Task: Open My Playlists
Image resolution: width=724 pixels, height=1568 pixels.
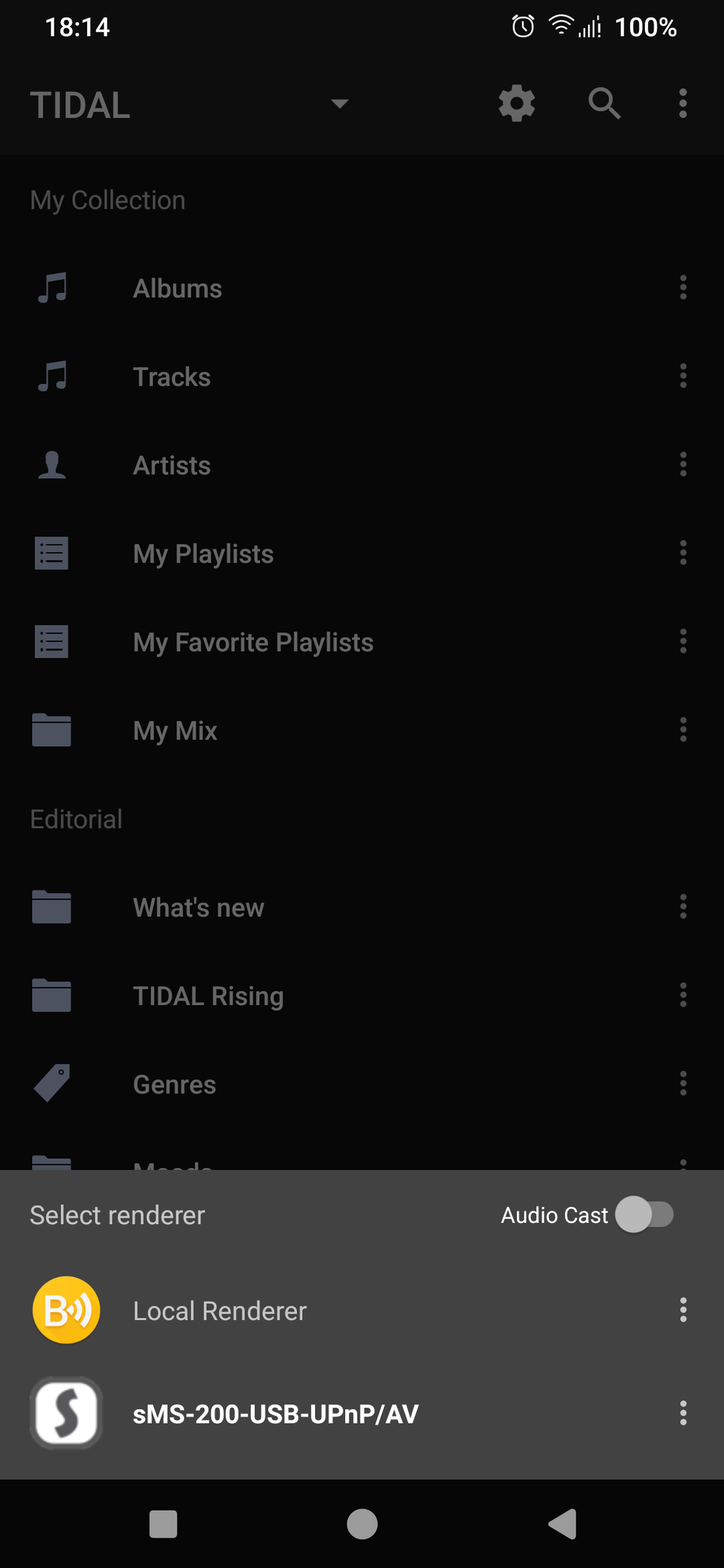Action: 203,554
